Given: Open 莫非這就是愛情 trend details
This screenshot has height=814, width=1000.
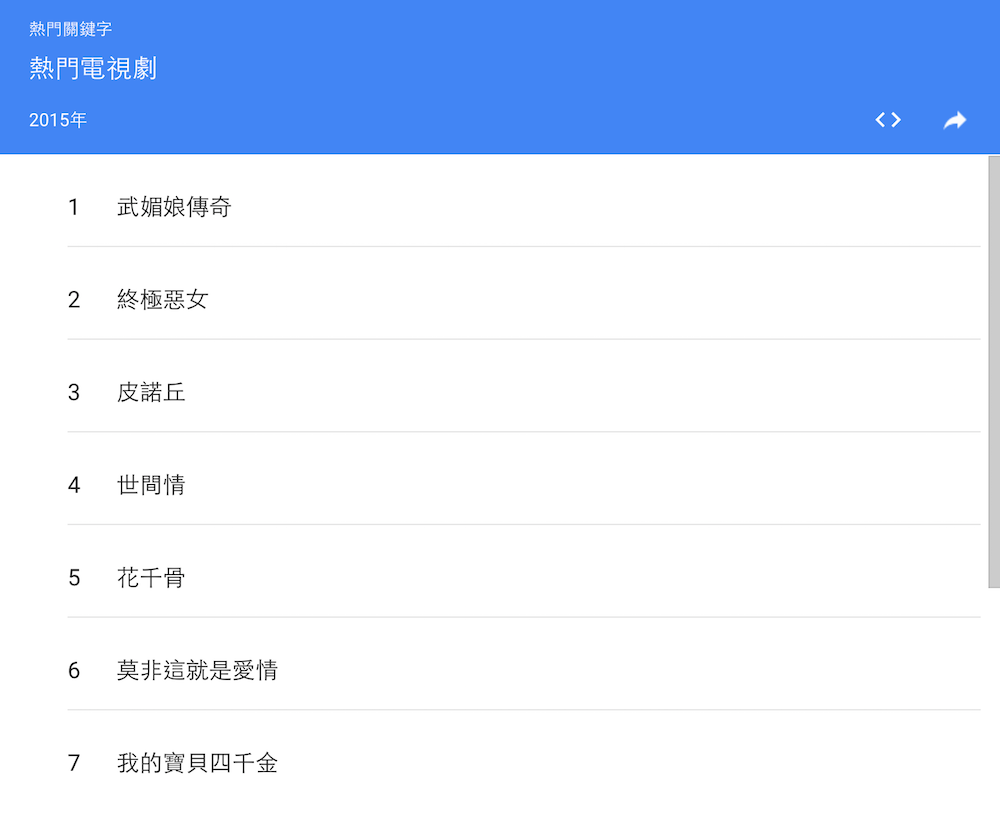Looking at the screenshot, I should click(x=197, y=671).
